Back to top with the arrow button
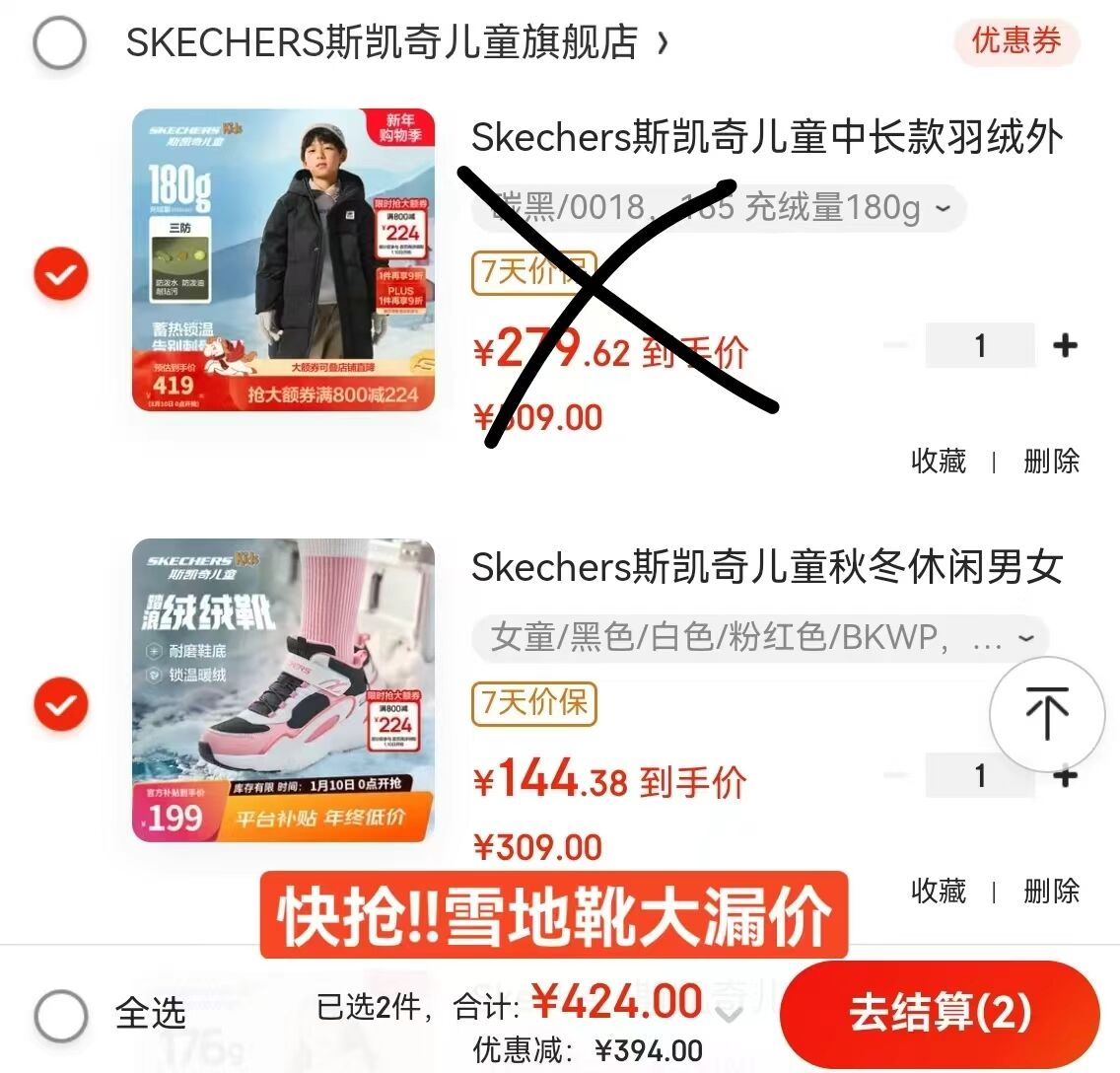The width and height of the screenshot is (1120, 1073). [1047, 714]
